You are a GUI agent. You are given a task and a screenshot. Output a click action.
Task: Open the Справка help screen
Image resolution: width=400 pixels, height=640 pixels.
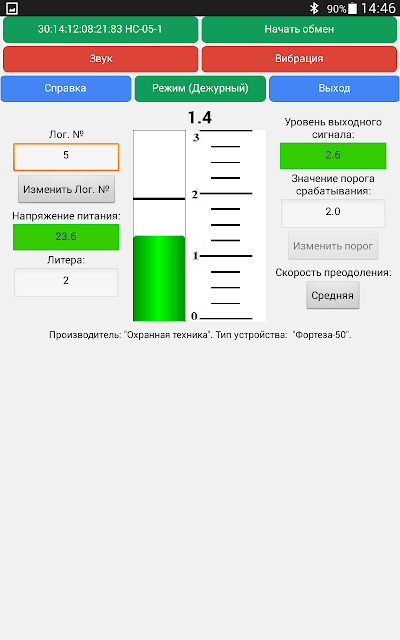66,88
